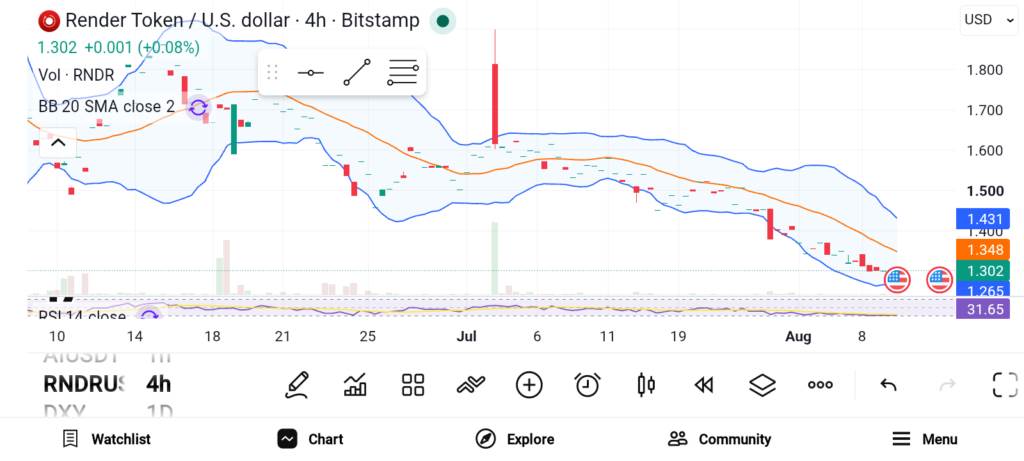Open the Menu tab
Viewport: 1024px width, 461px height.
pyautogui.click(x=924, y=439)
